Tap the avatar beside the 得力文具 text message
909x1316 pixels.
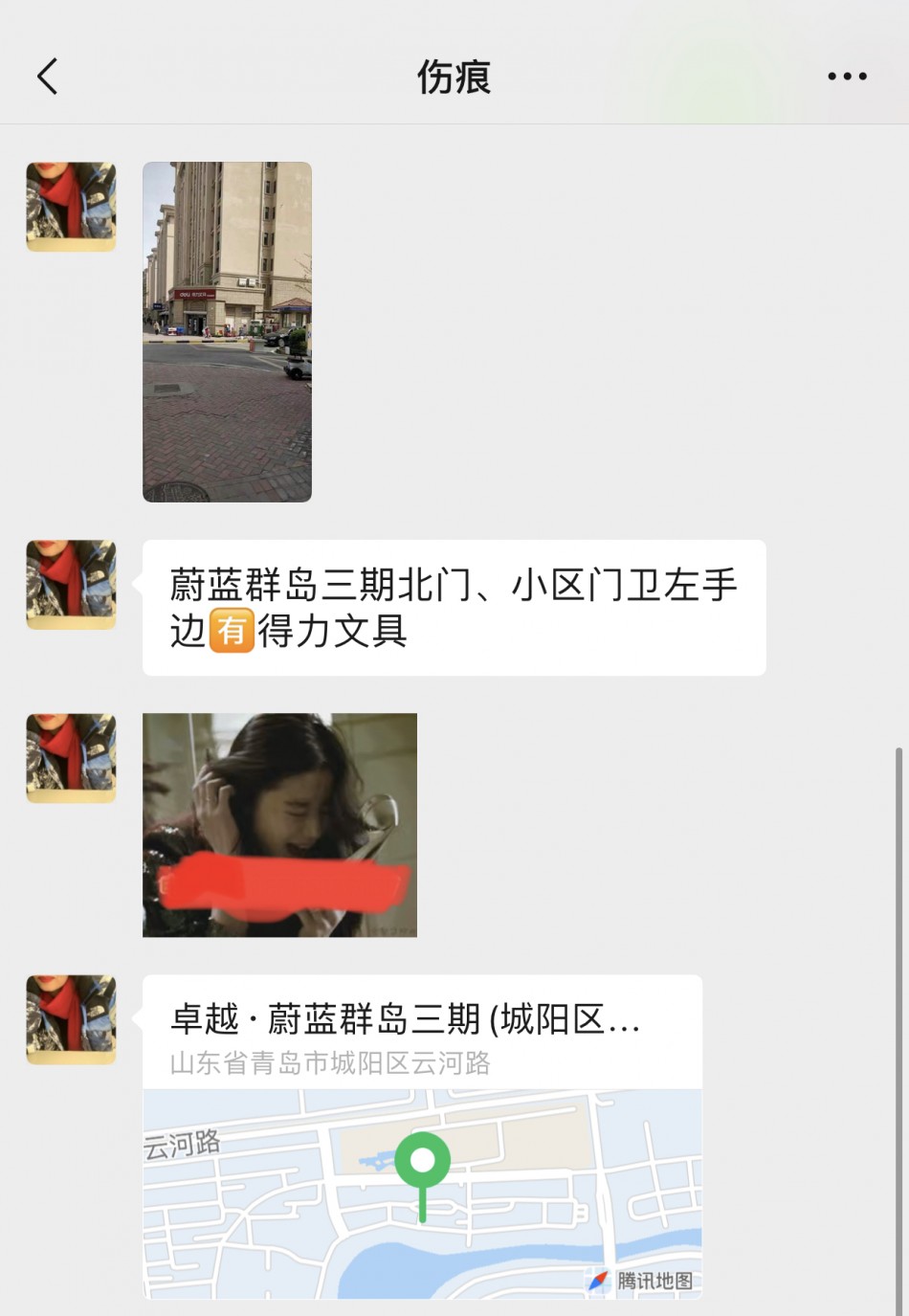click(71, 585)
